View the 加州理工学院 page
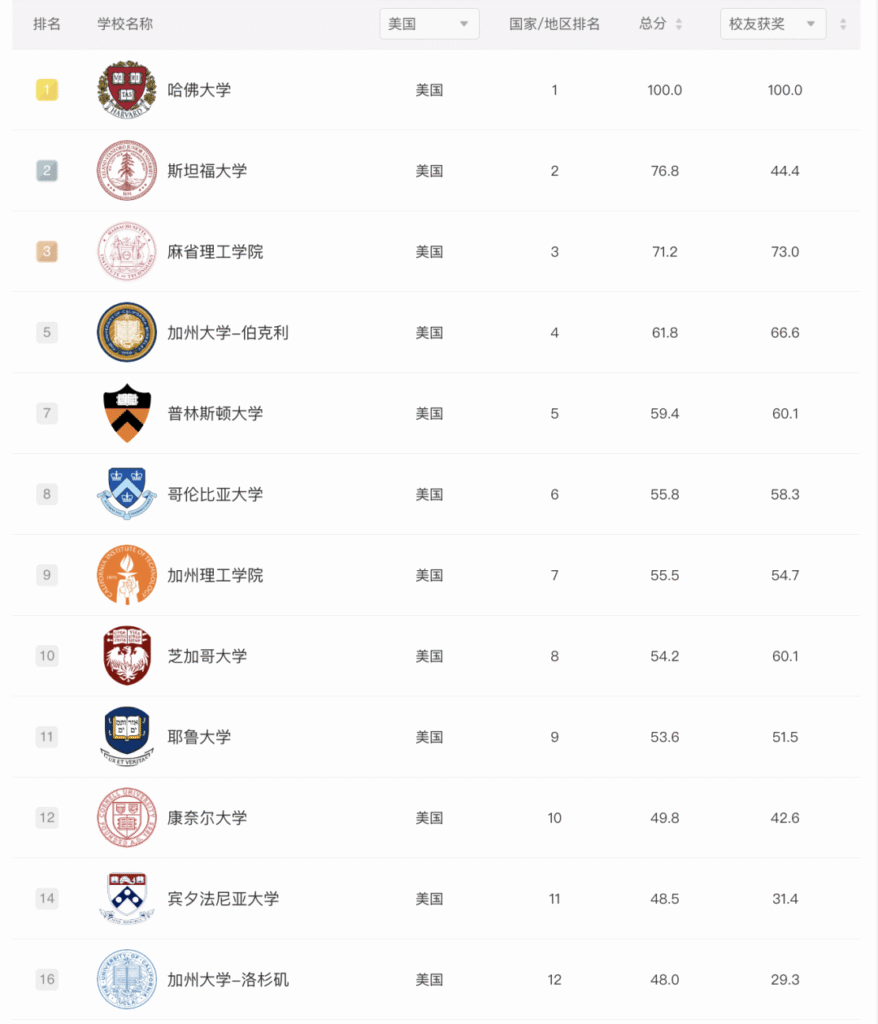 pyautogui.click(x=215, y=575)
